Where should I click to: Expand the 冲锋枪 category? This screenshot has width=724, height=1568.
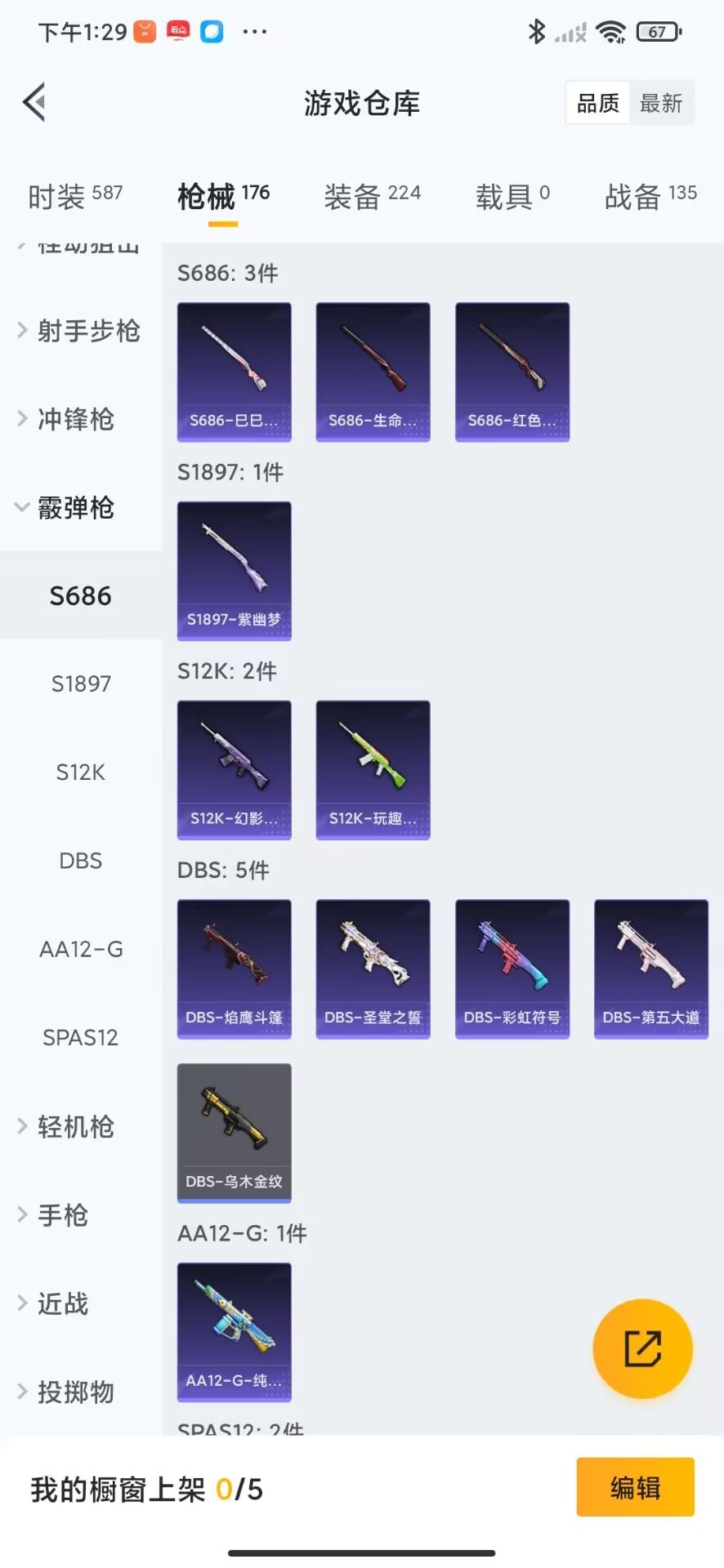coord(75,419)
